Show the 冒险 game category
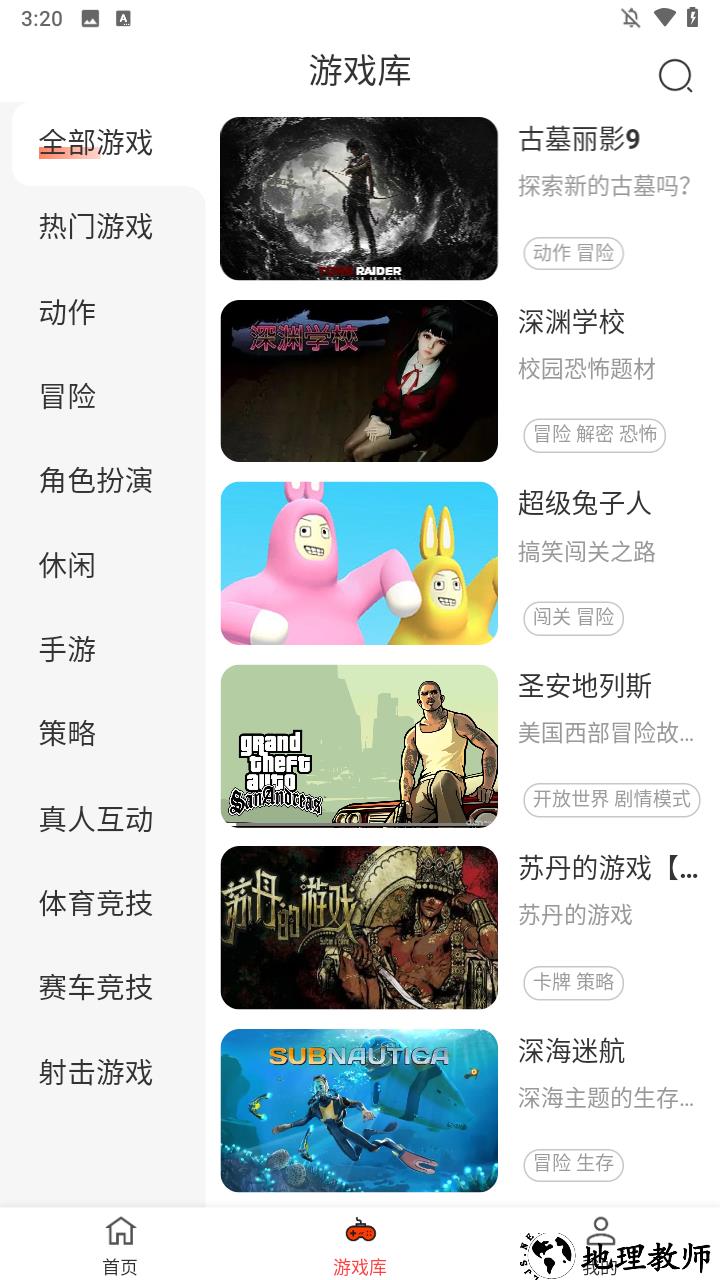The image size is (720, 1280). pyautogui.click(x=68, y=396)
